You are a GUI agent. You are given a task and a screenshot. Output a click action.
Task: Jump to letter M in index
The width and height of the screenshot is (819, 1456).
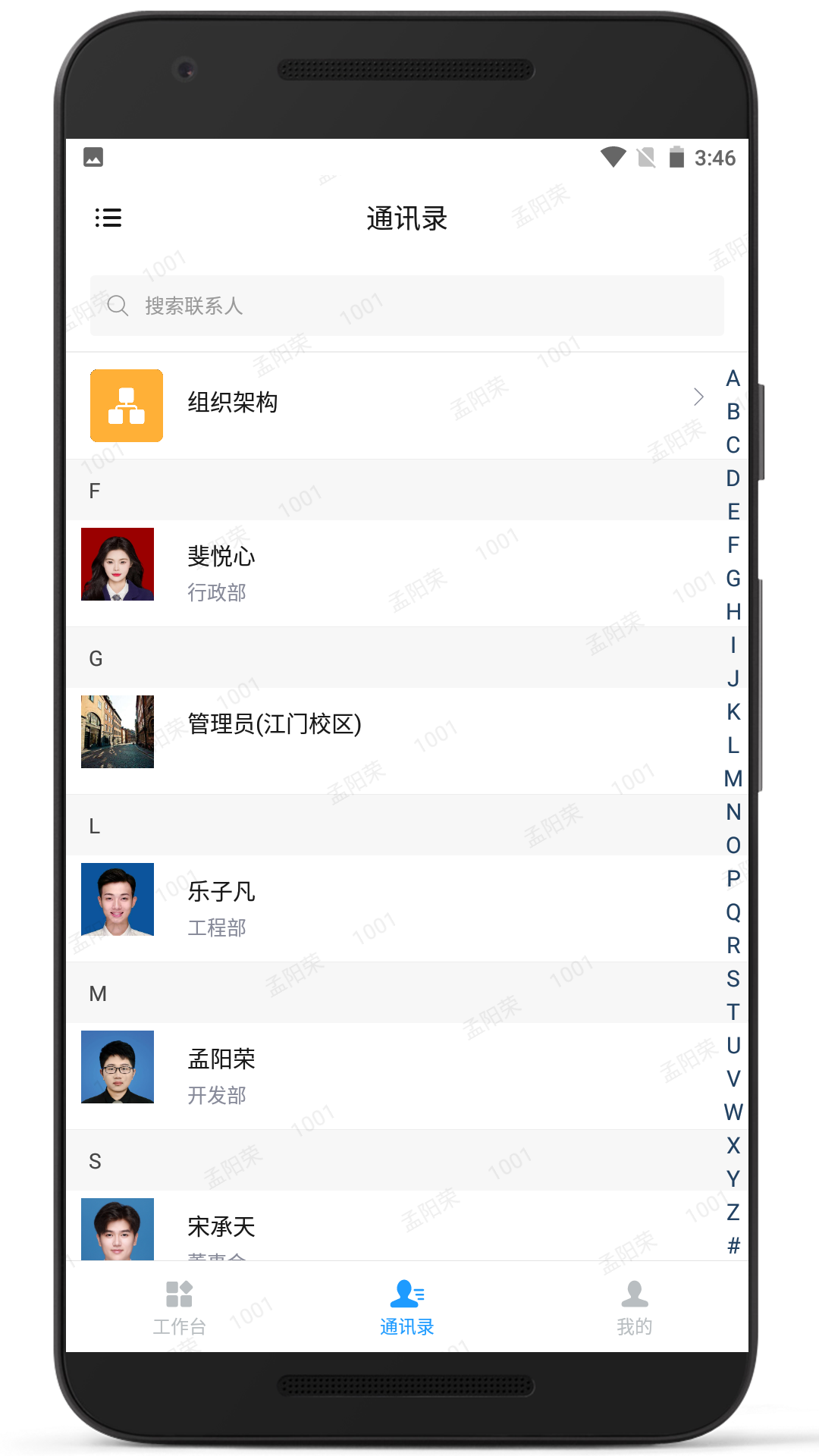click(733, 778)
